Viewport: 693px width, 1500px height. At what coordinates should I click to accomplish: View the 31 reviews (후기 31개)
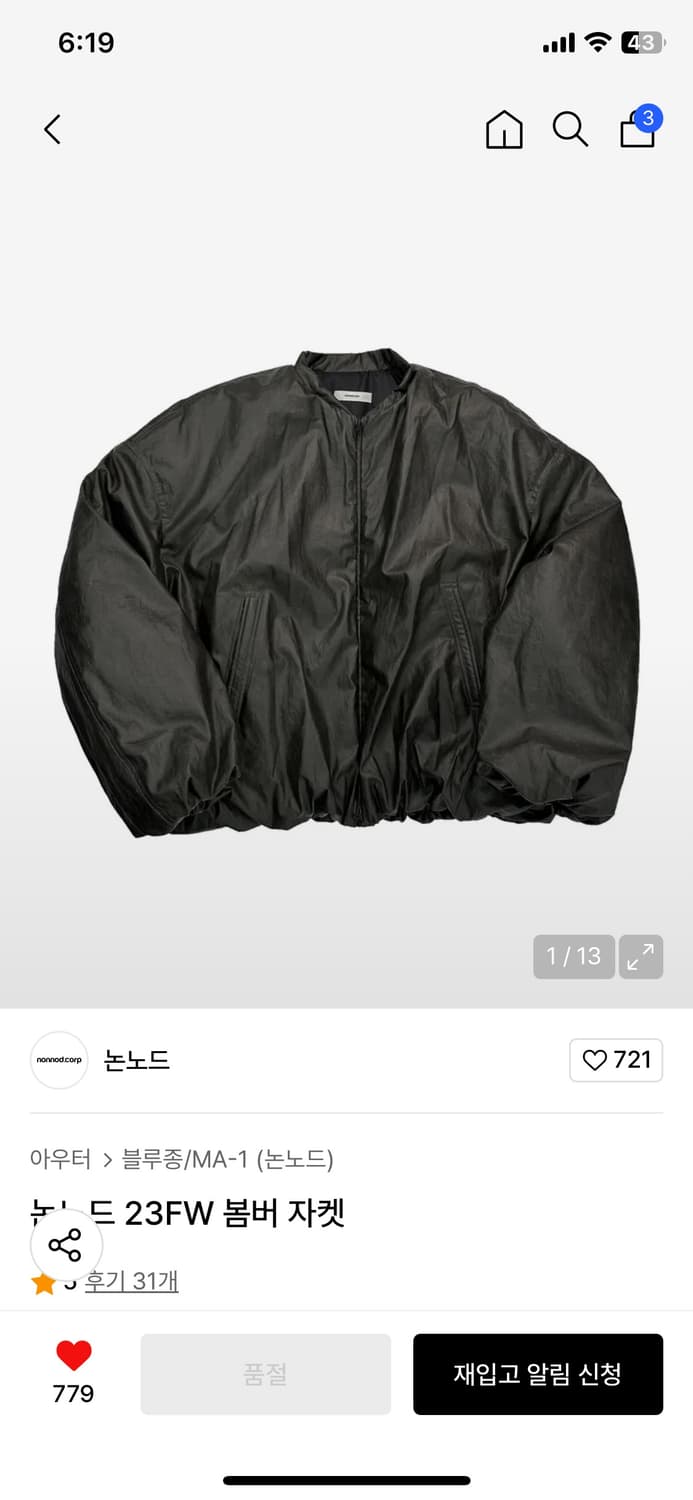131,1281
